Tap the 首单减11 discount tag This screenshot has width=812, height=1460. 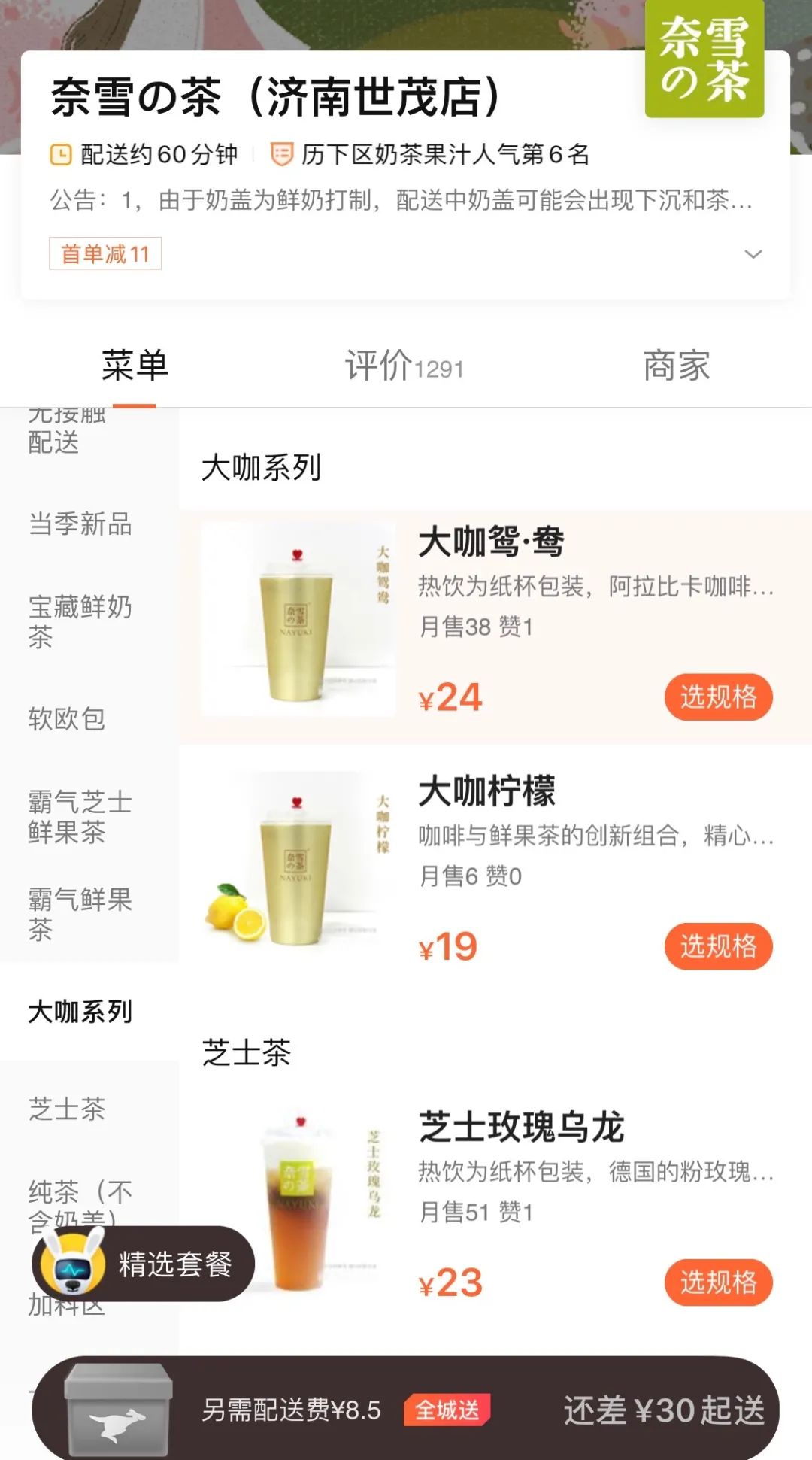[x=105, y=254]
